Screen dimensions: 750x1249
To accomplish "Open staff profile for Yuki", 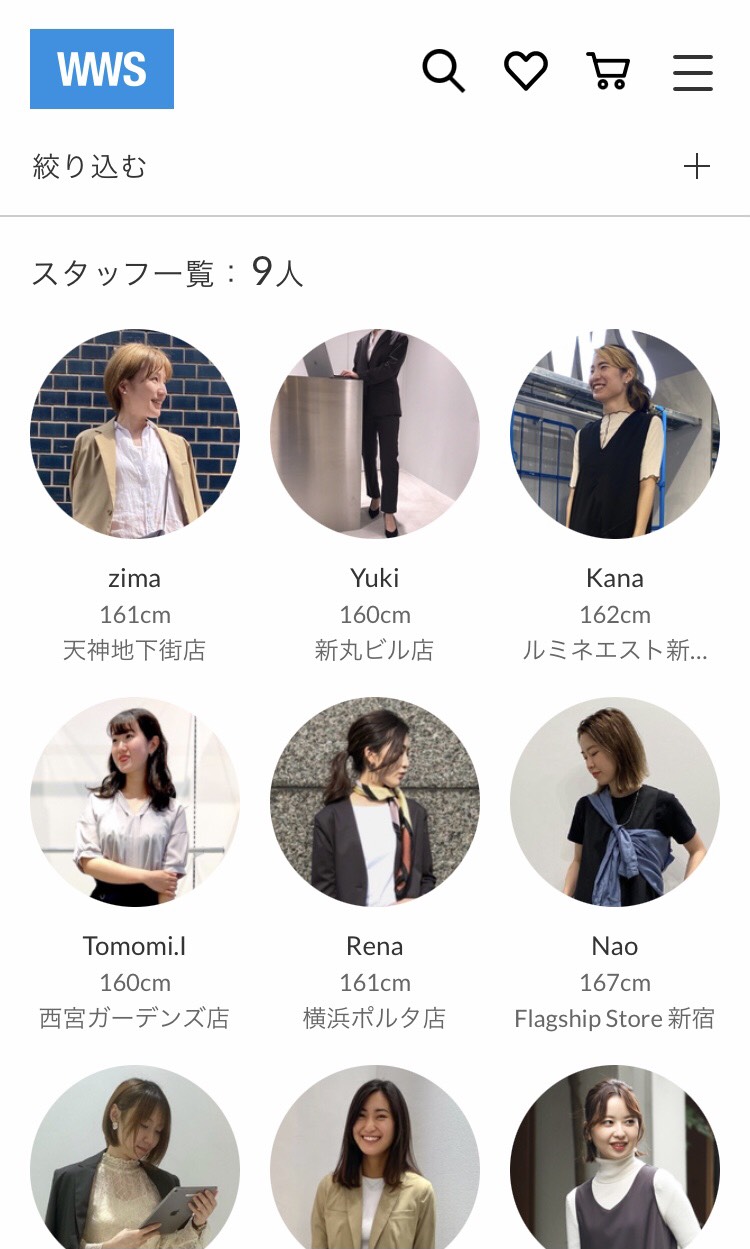I will click(375, 434).
